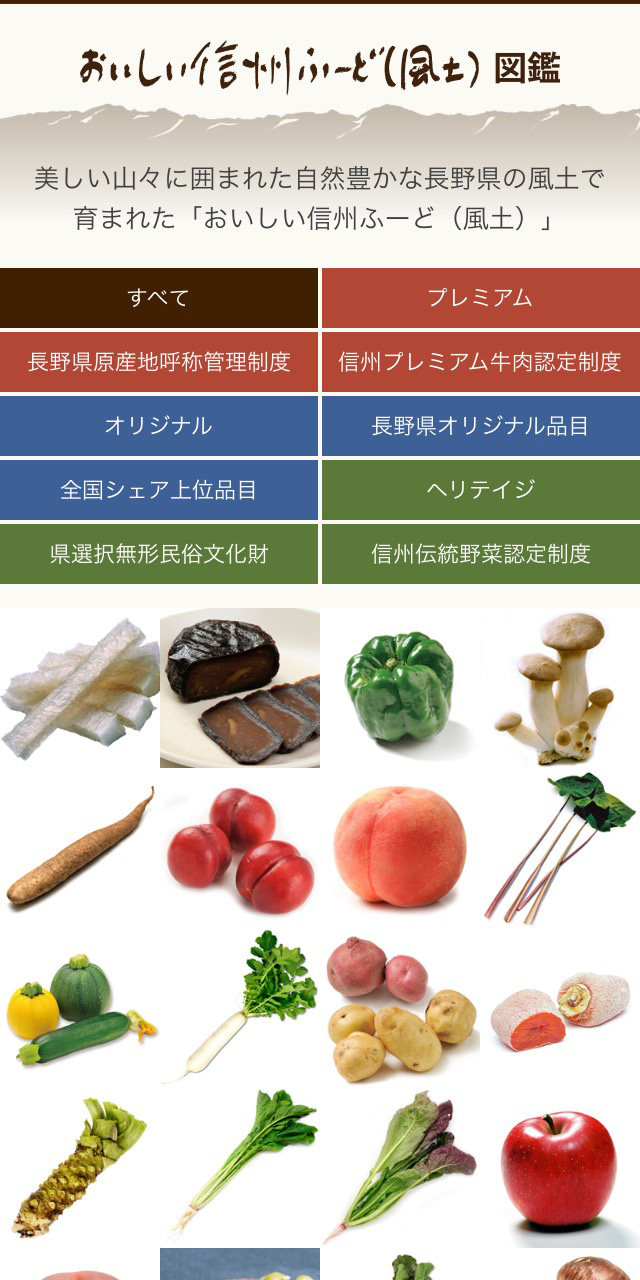View the dried persimmon item
This screenshot has width=640, height=1280.
560,1008
